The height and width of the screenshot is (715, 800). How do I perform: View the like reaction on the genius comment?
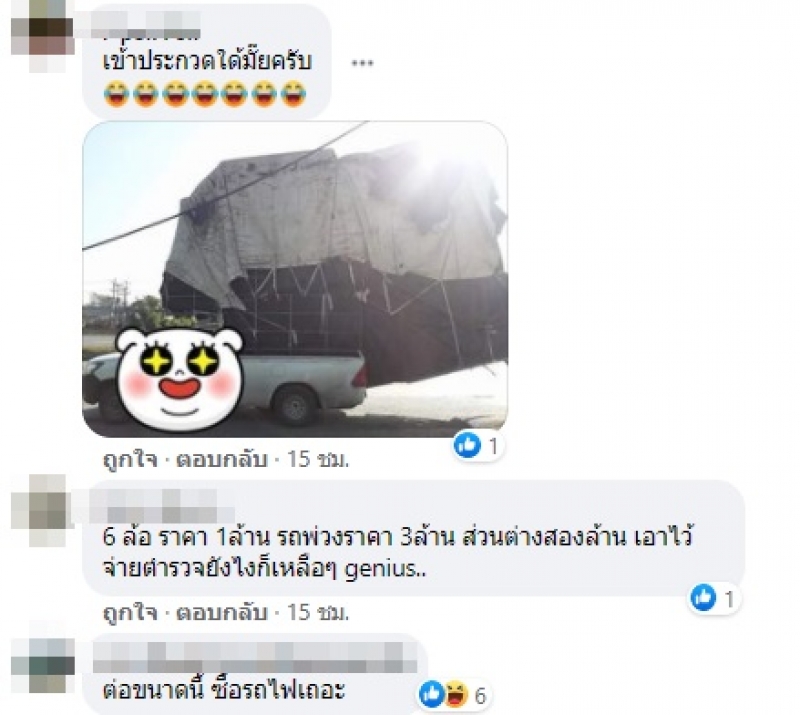click(714, 598)
